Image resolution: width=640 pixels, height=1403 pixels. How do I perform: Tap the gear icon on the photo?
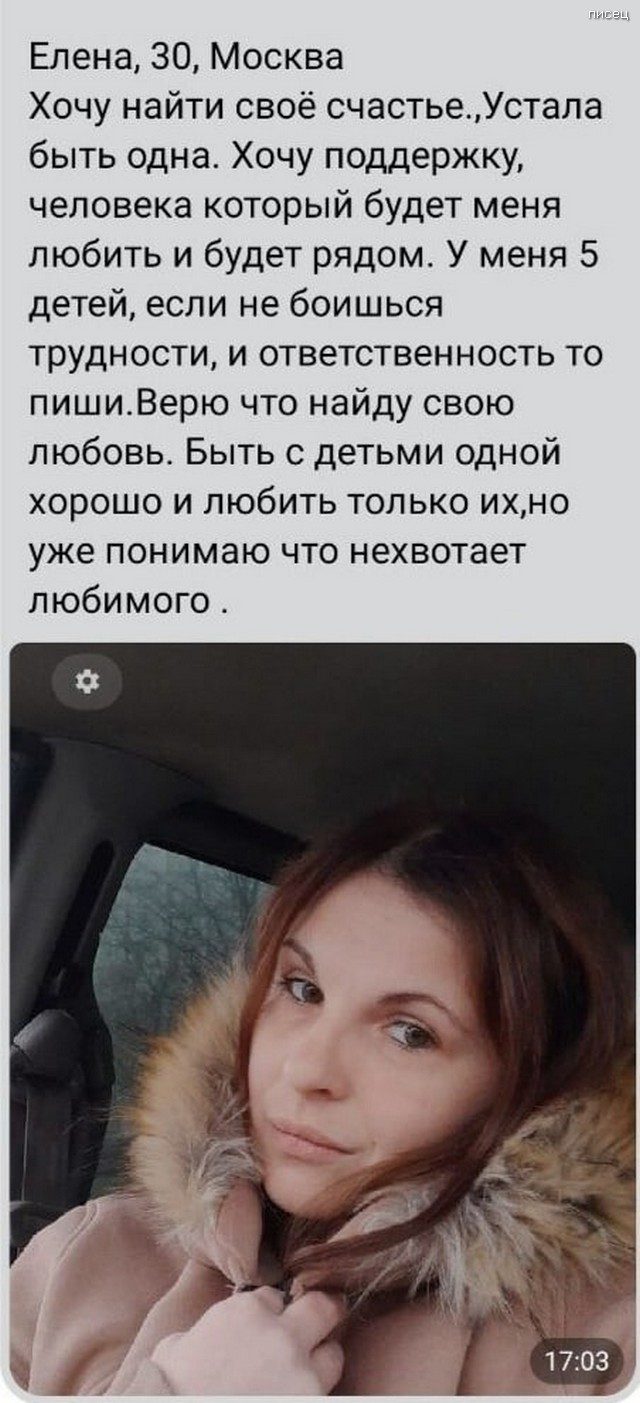tap(85, 681)
